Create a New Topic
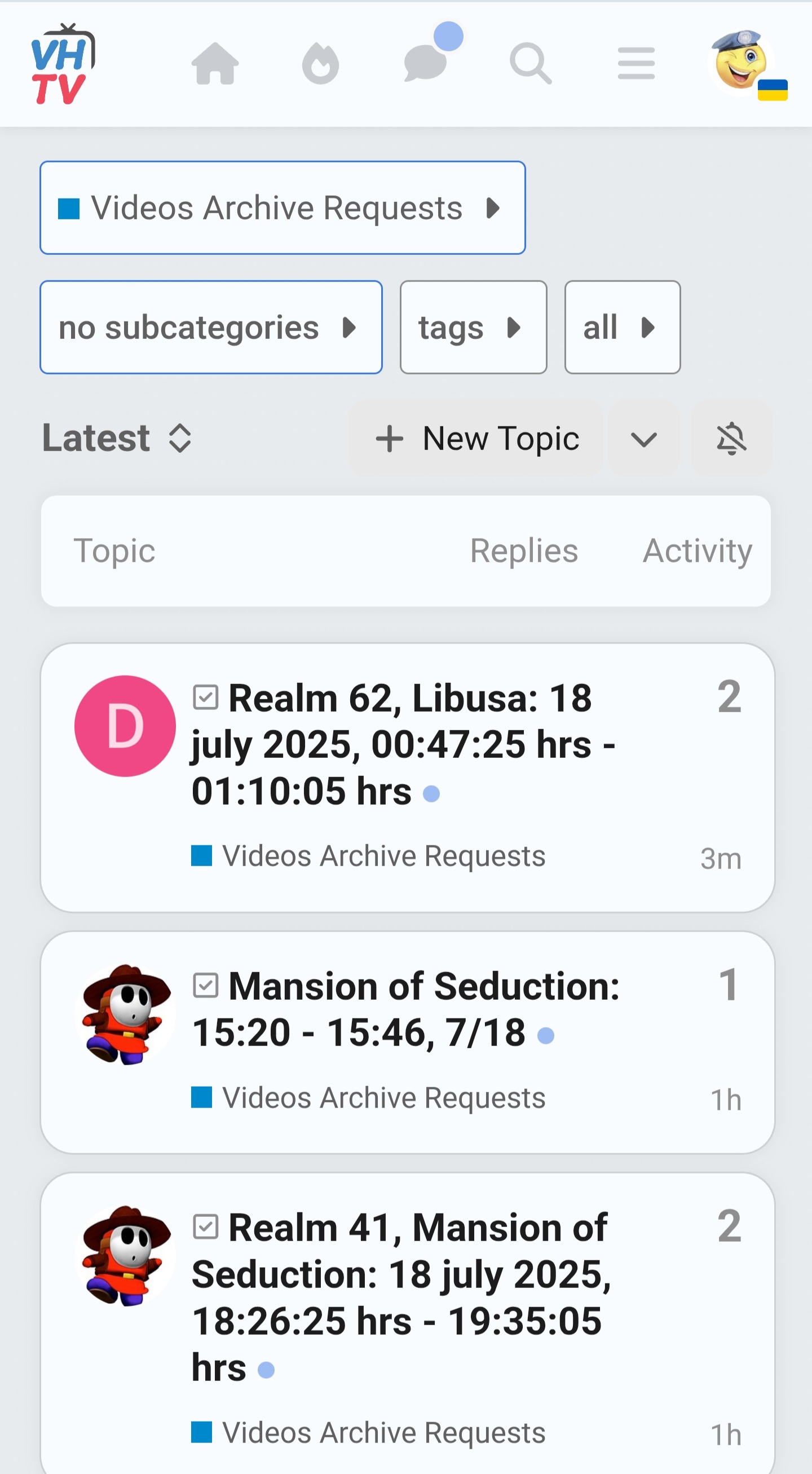This screenshot has width=812, height=1474. point(476,438)
